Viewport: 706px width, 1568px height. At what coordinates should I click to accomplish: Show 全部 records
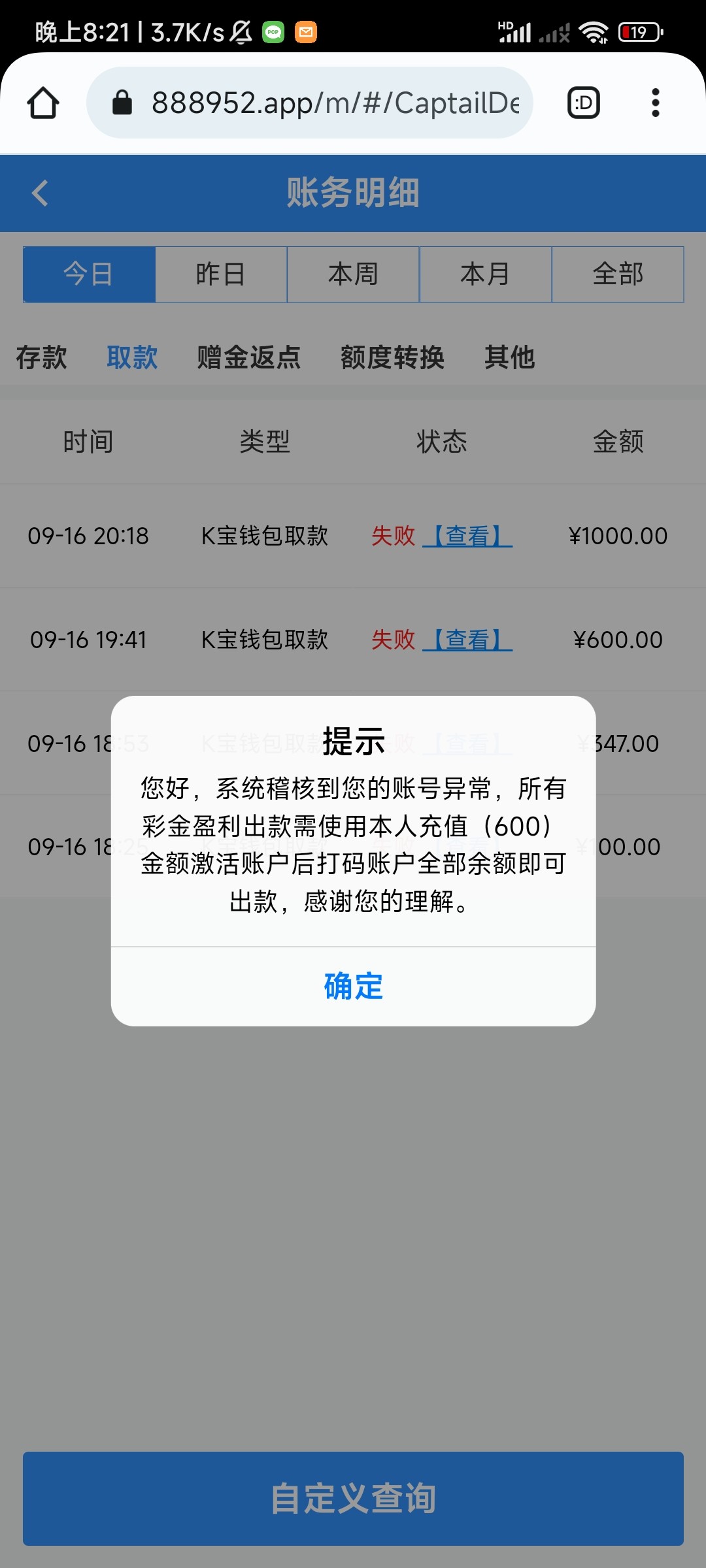[x=618, y=274]
